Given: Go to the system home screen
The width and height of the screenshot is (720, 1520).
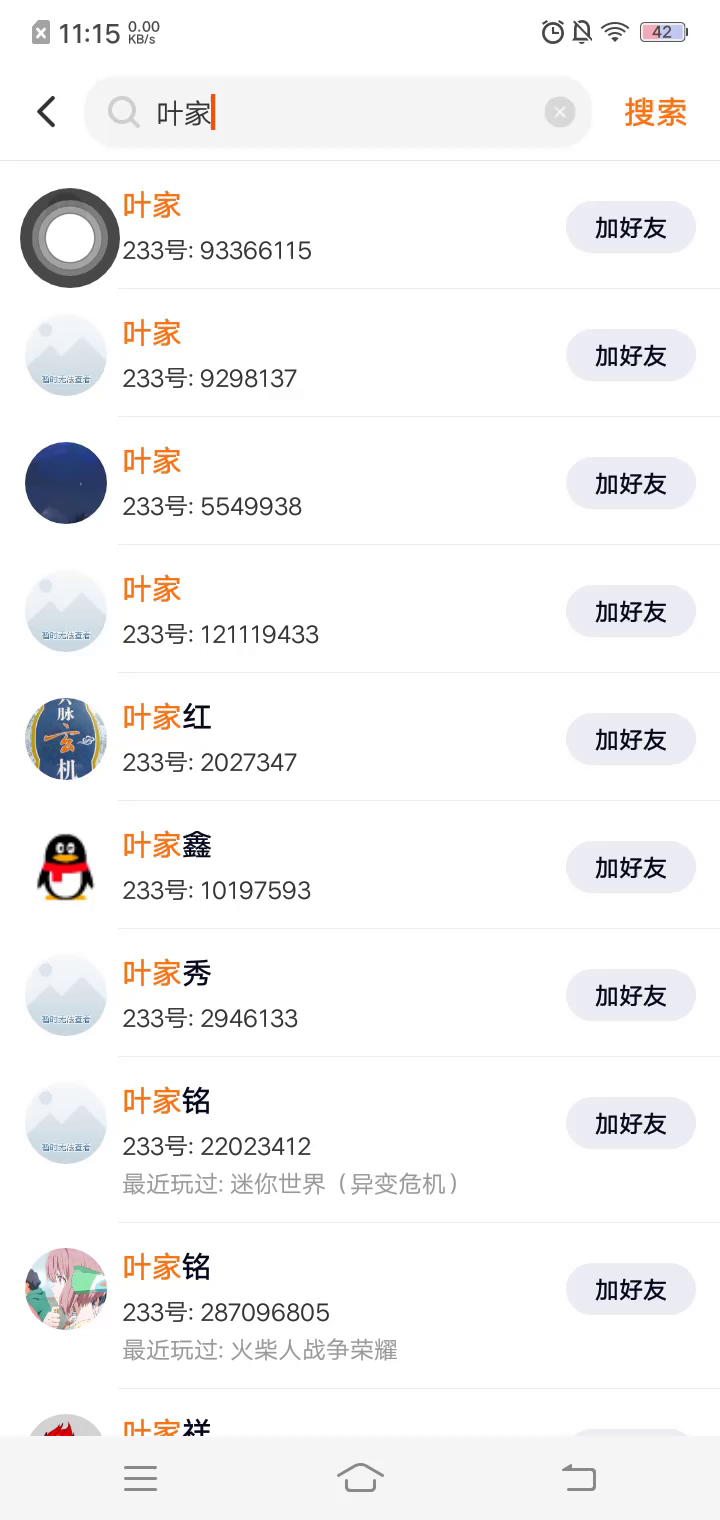Looking at the screenshot, I should (360, 1478).
